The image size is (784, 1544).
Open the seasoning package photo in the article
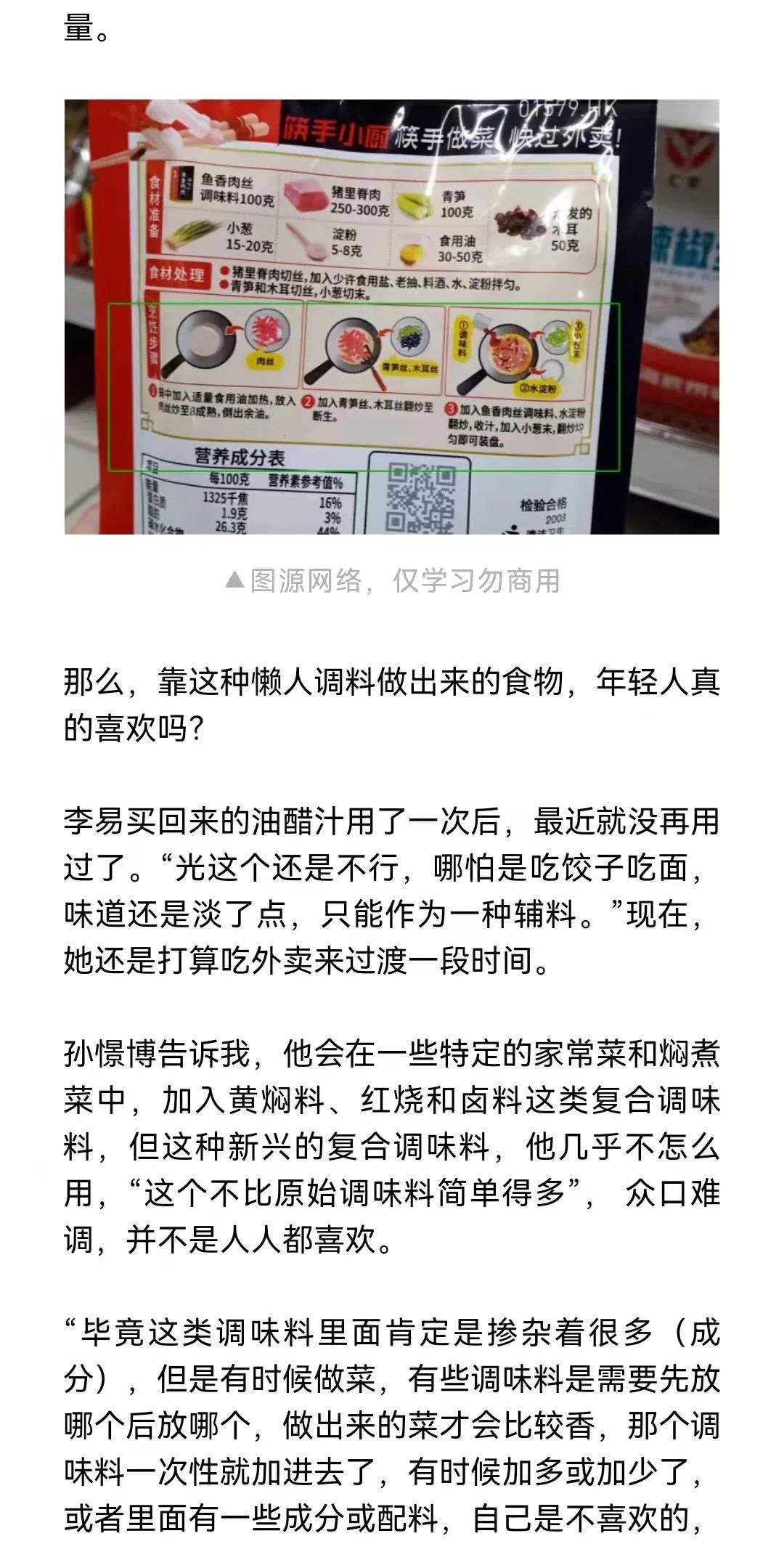point(392,317)
